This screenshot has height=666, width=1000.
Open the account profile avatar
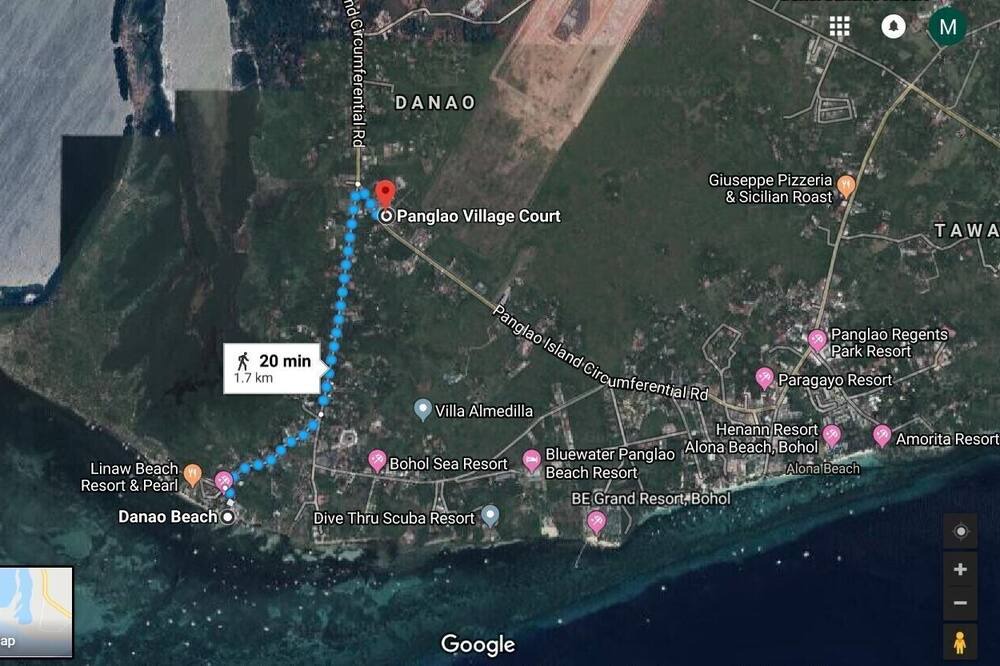947,26
